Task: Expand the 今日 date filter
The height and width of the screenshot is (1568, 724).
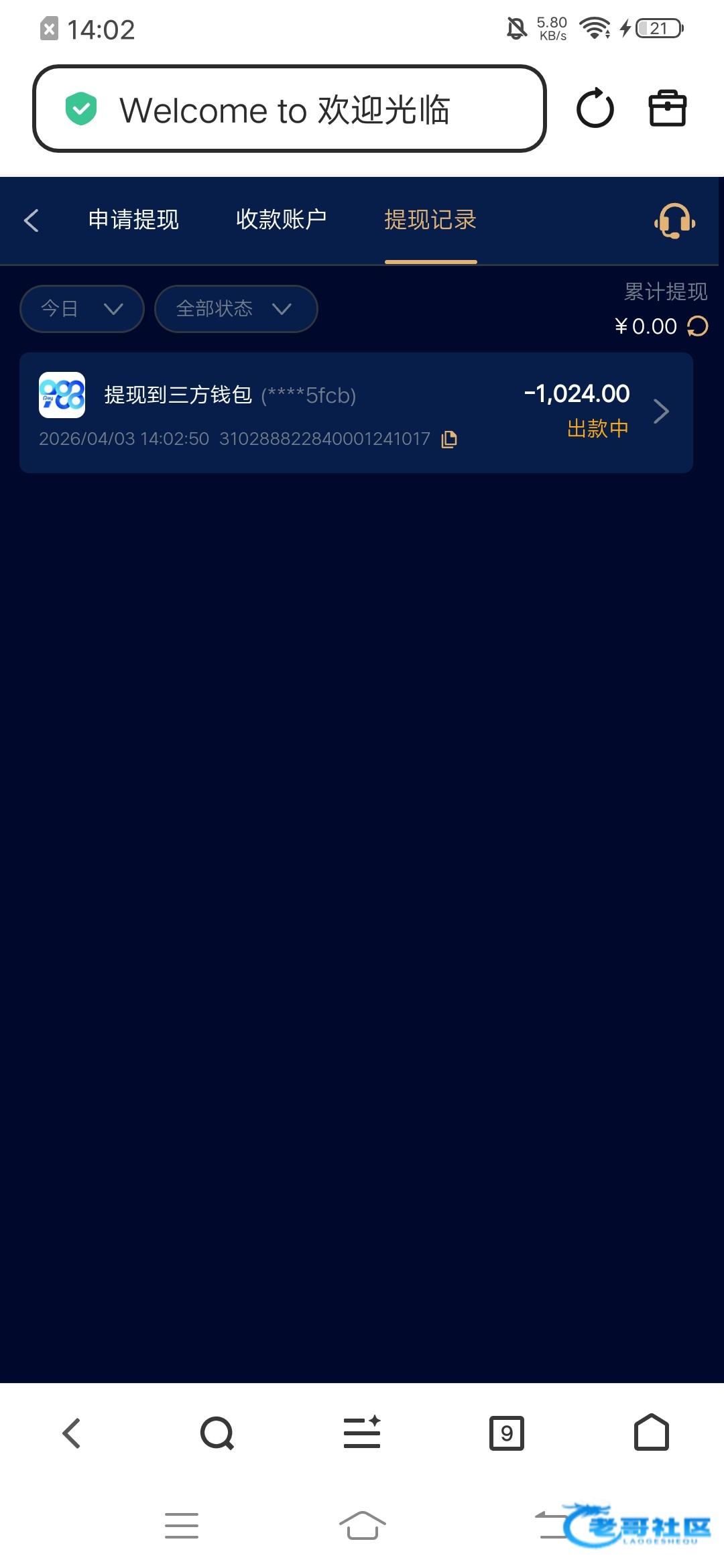Action: pos(82,308)
